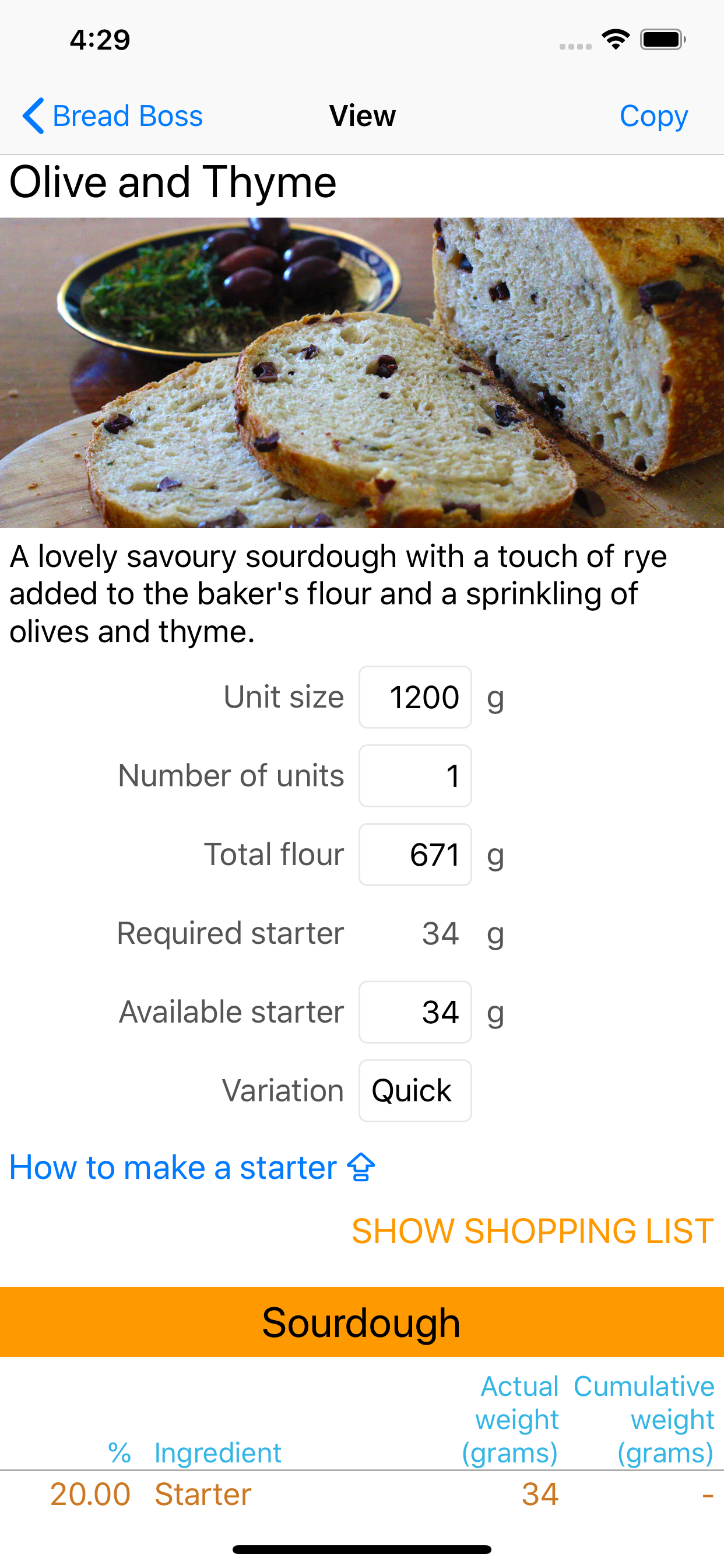Change the Number of units value

click(x=415, y=775)
